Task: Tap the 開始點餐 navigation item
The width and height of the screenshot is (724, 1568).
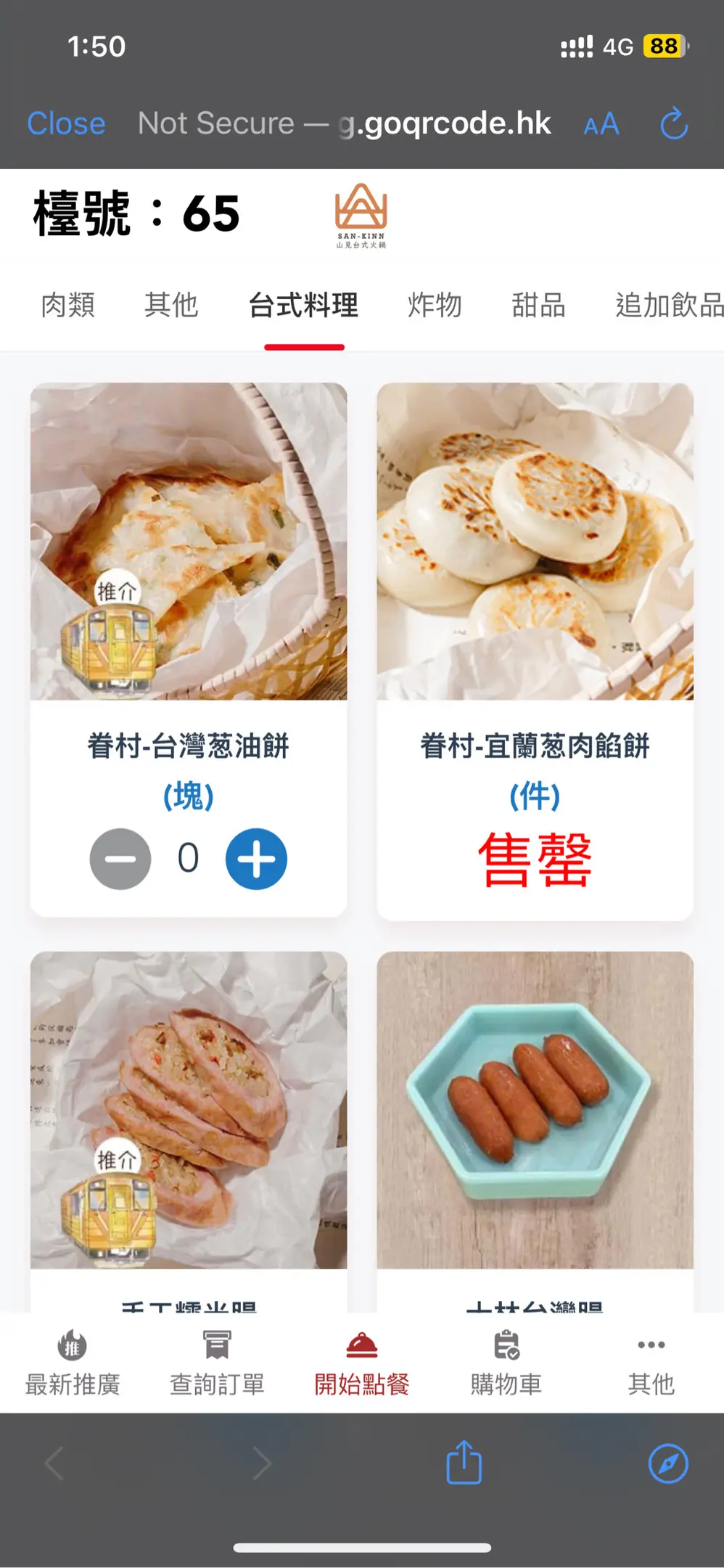Action: pyautogui.click(x=362, y=1363)
